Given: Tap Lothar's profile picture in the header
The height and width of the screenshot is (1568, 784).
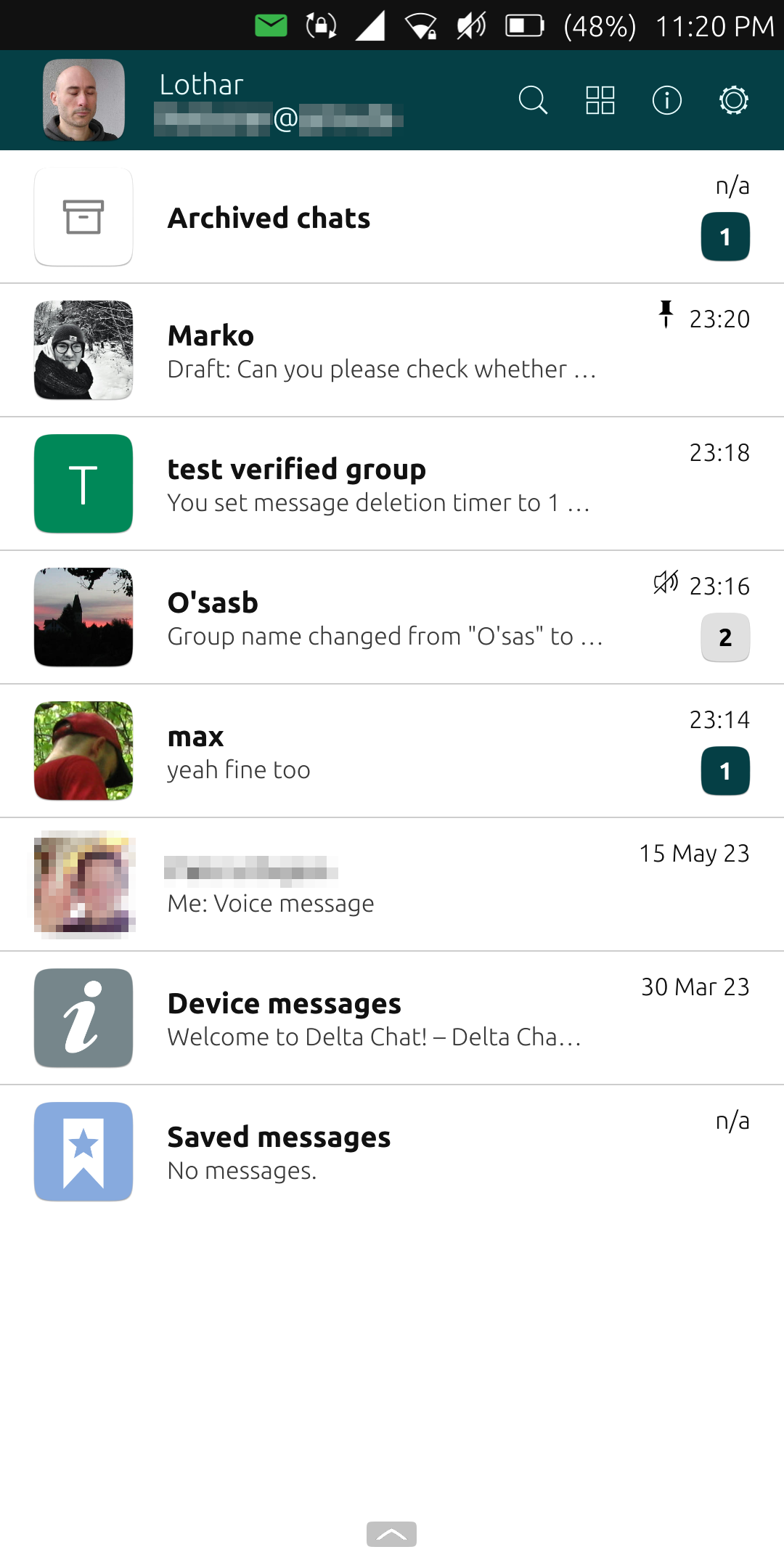Looking at the screenshot, I should pyautogui.click(x=83, y=100).
